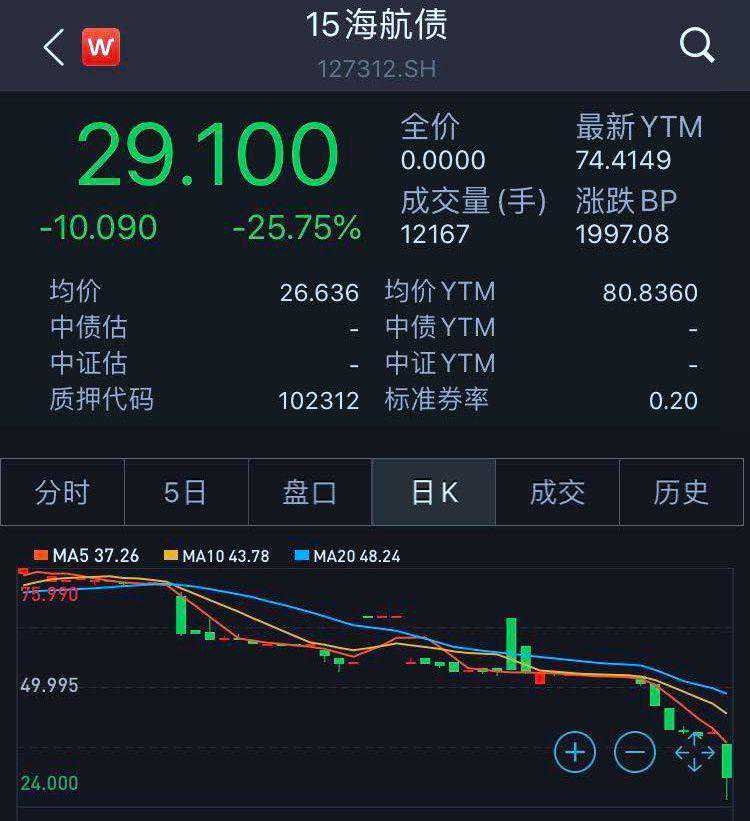View the 成交 tab

click(x=557, y=492)
